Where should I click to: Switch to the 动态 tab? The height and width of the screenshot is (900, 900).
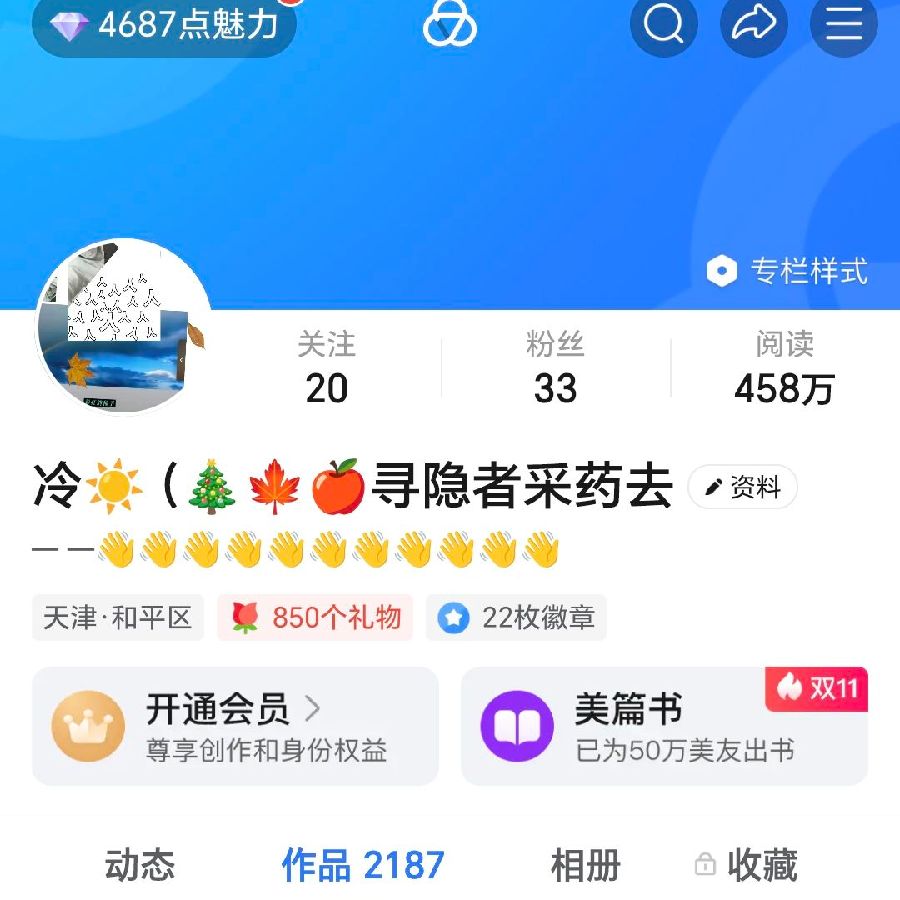[x=140, y=865]
